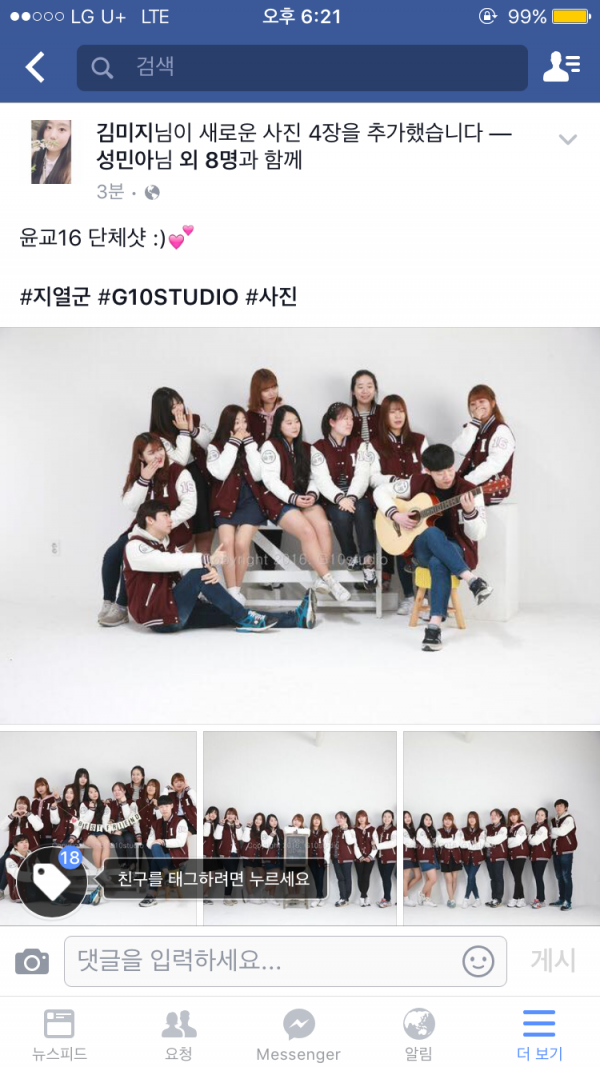This screenshot has height=1067, width=600.
Task: View the large group photo with guitar
Action: [300, 525]
